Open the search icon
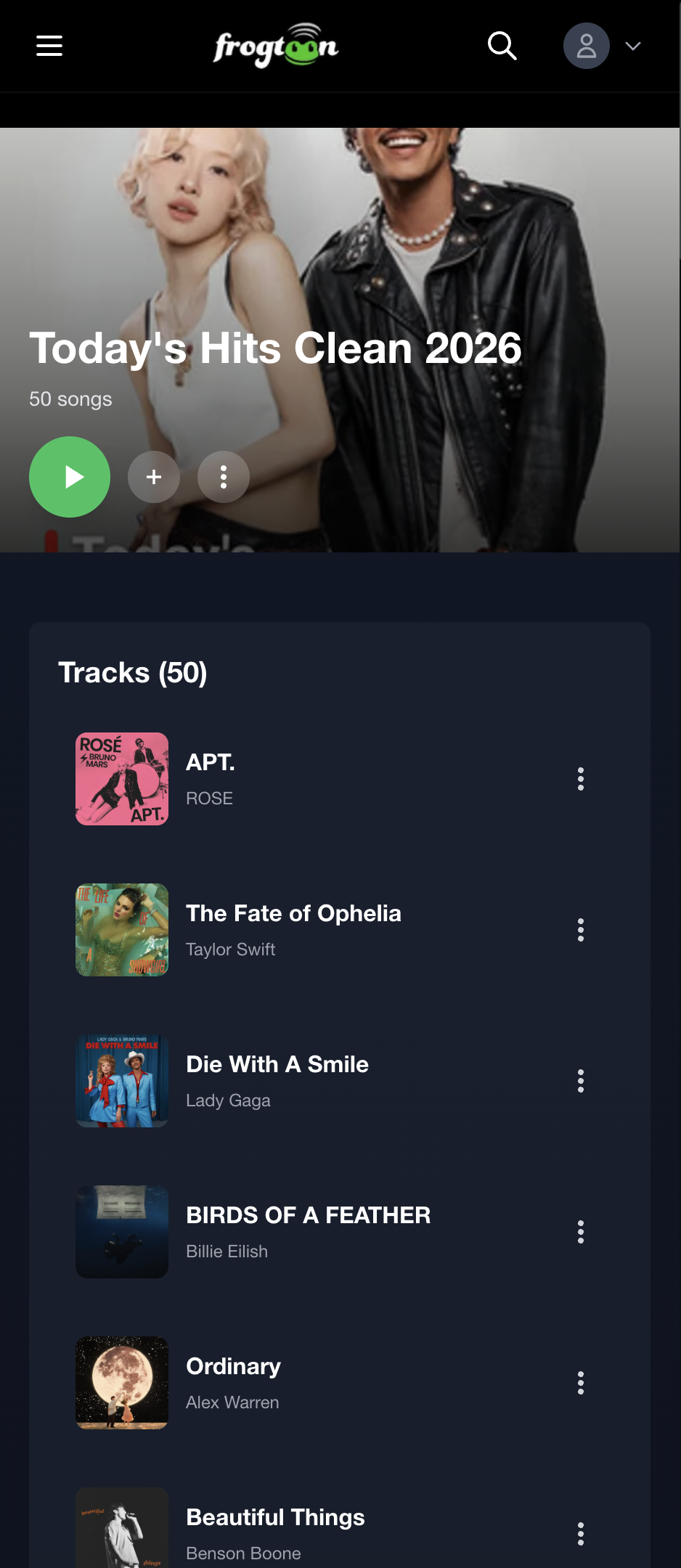The width and height of the screenshot is (681, 1568). pos(502,46)
